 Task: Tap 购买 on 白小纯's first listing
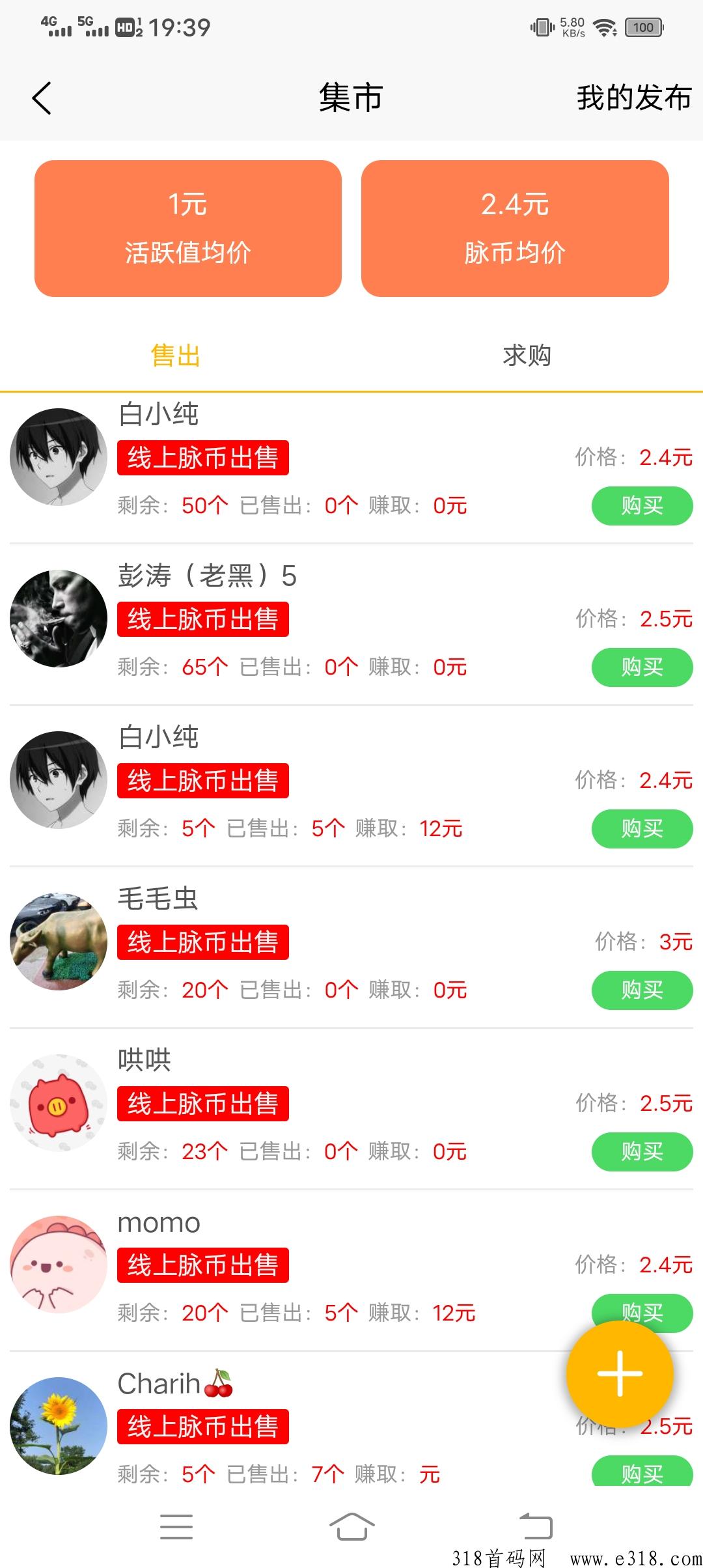(641, 505)
